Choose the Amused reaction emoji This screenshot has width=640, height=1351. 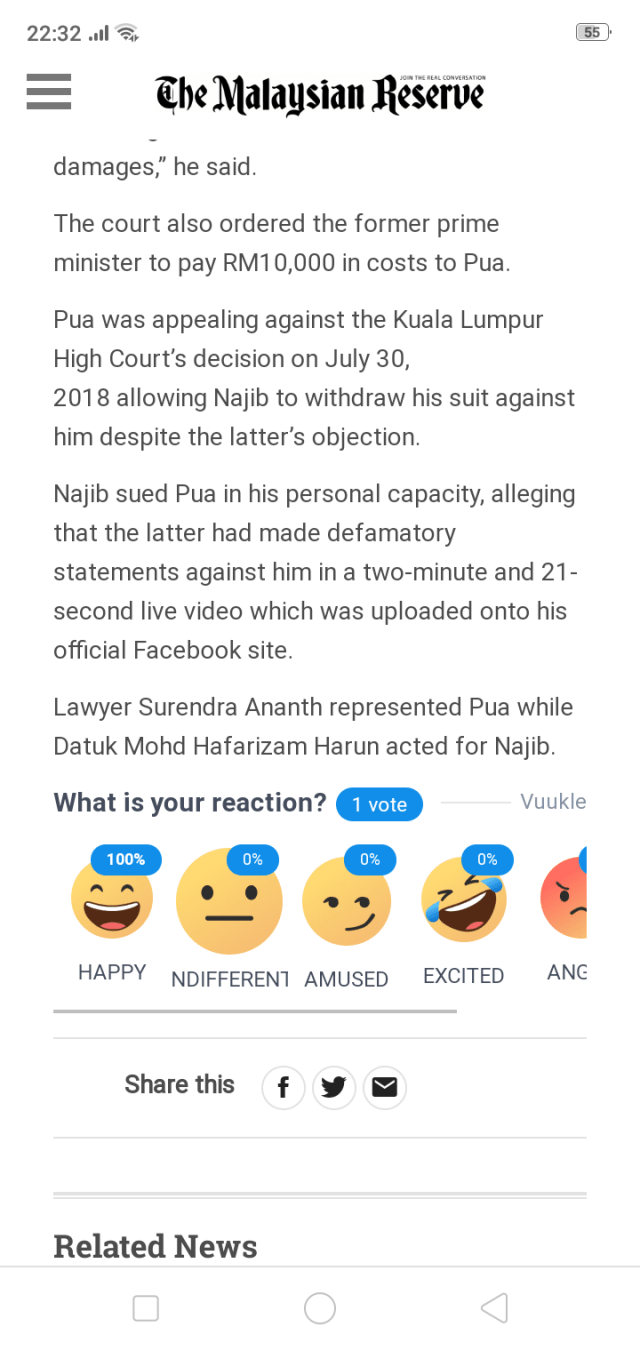pyautogui.click(x=346, y=902)
